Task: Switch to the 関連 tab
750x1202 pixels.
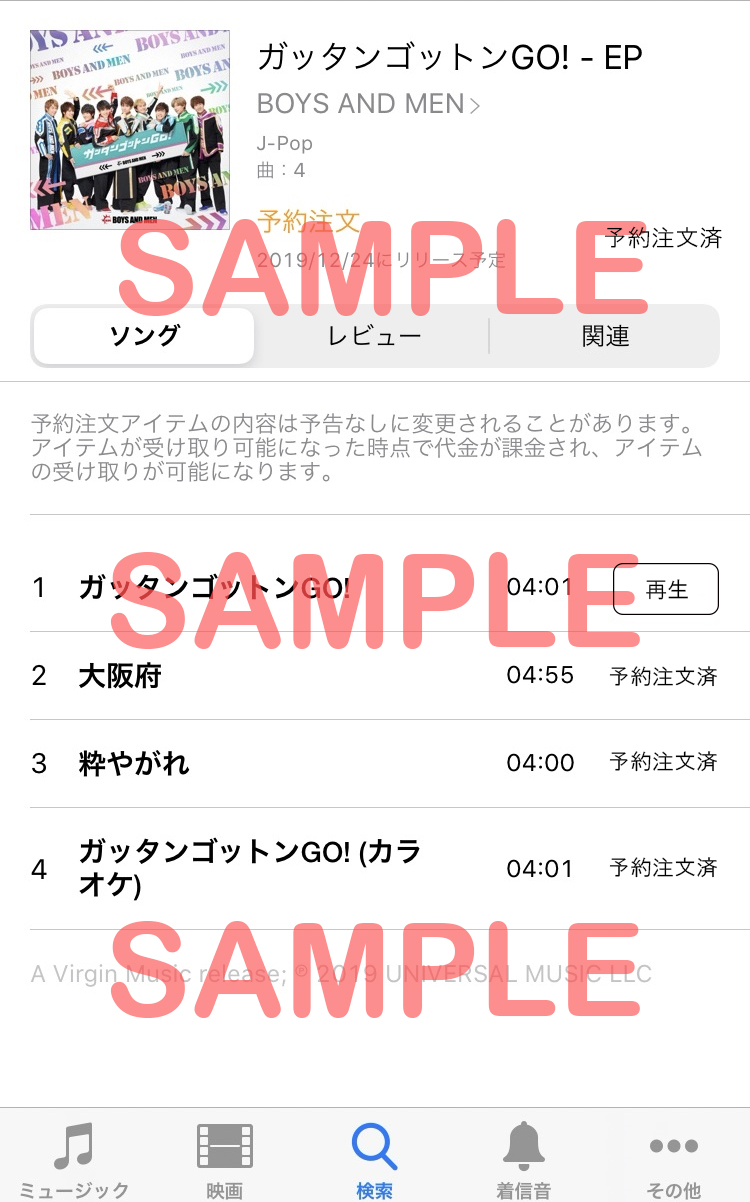Action: tap(605, 337)
